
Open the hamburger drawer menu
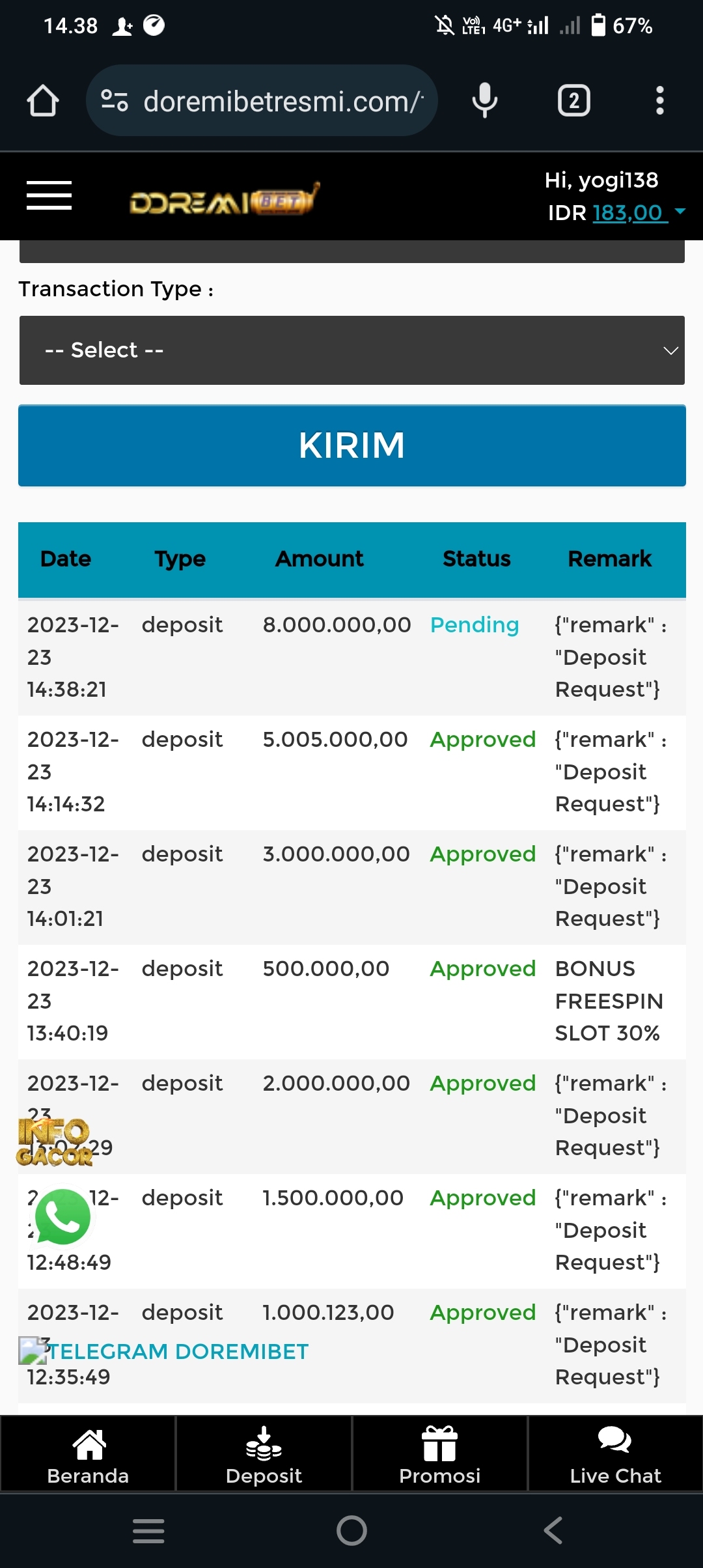(49, 195)
